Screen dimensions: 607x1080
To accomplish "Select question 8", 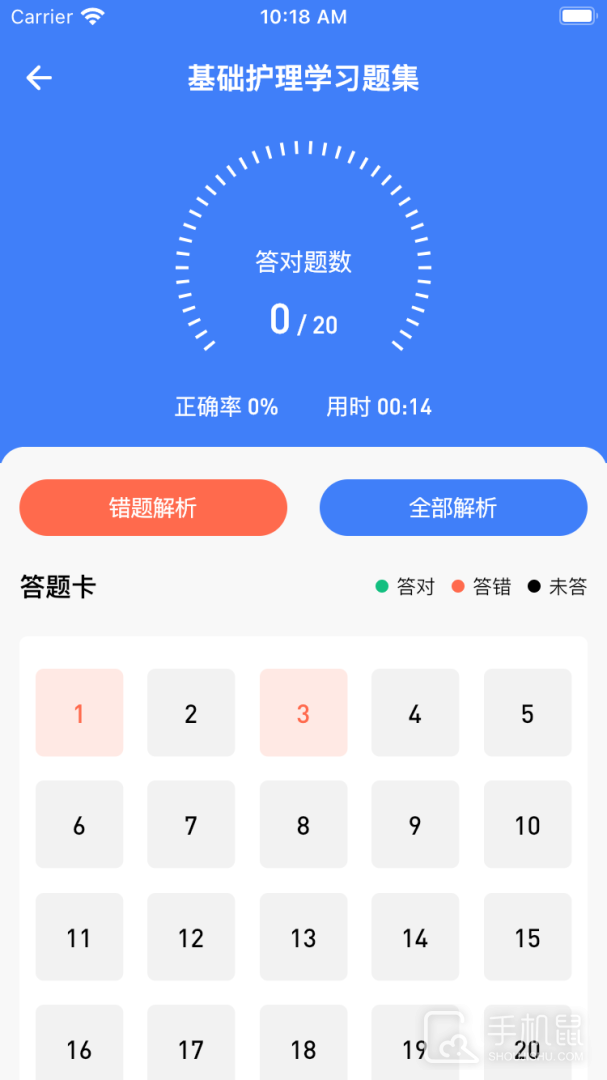I will point(303,825).
